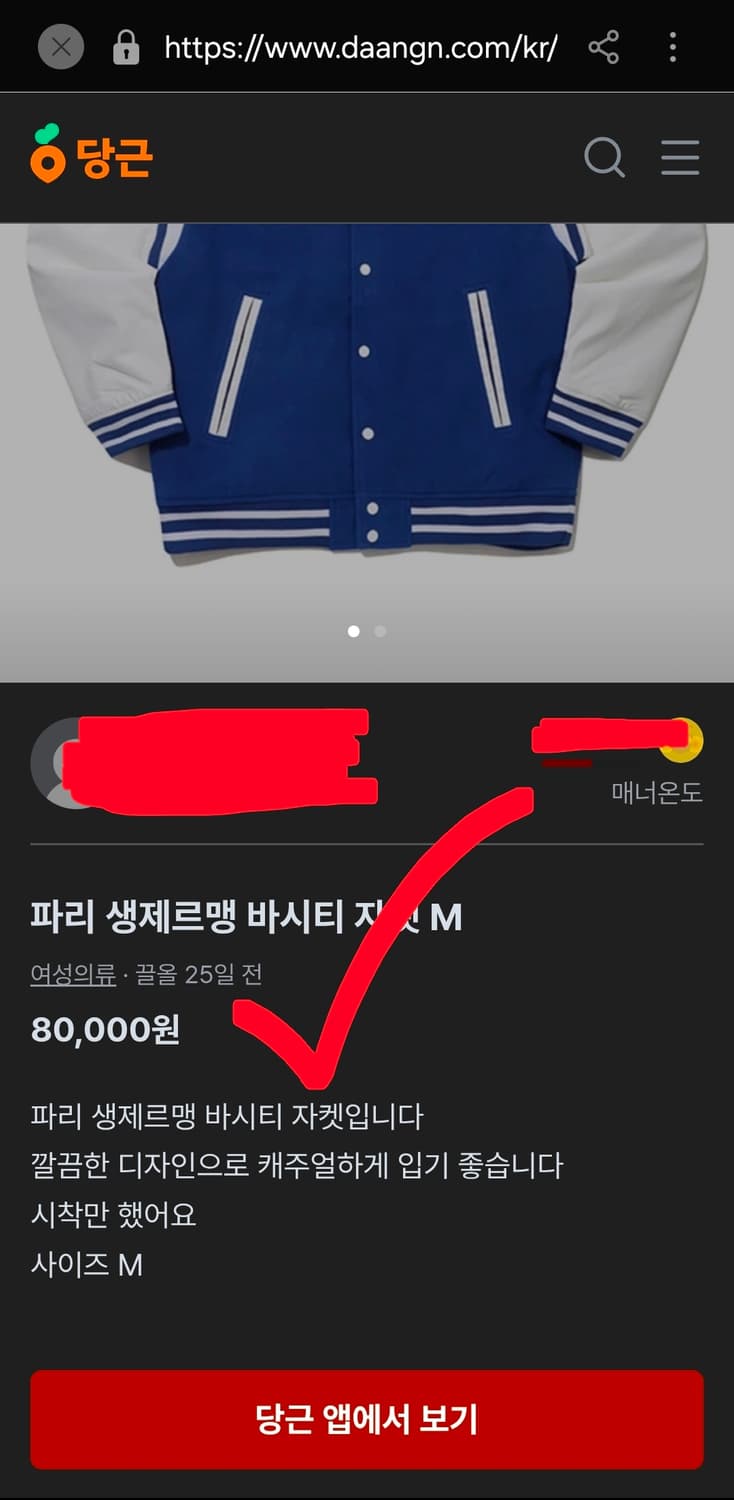Expand the site menu from the top right

(x=679, y=157)
